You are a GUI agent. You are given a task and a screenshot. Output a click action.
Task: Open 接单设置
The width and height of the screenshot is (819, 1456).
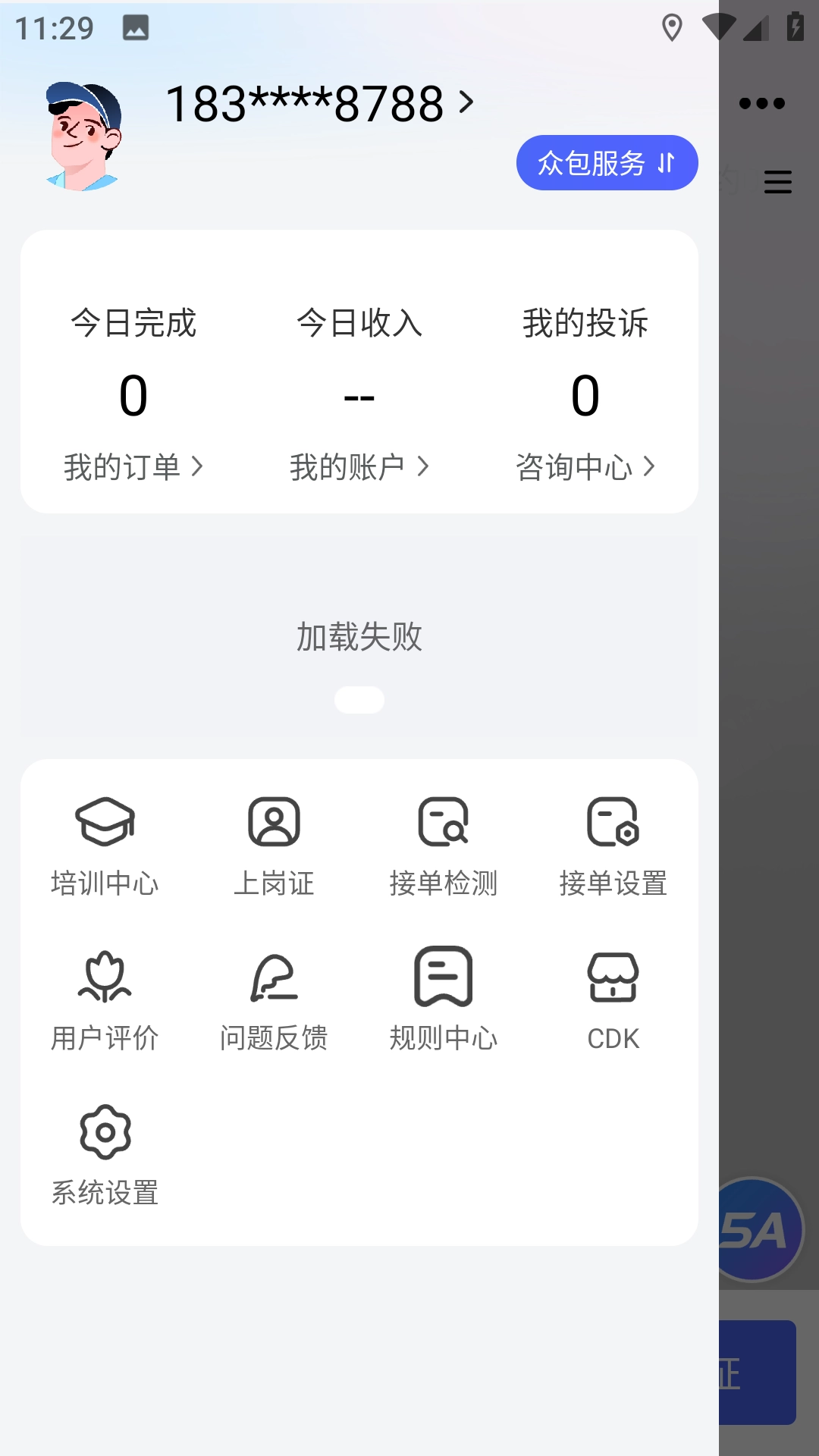coord(613,846)
